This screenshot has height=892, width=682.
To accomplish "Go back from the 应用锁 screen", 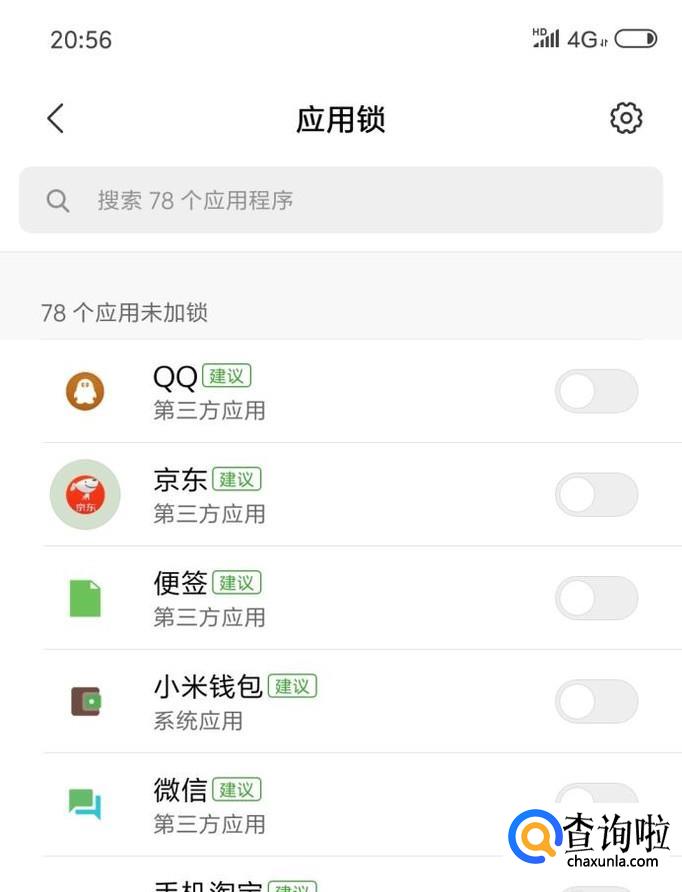I will (x=56, y=119).
